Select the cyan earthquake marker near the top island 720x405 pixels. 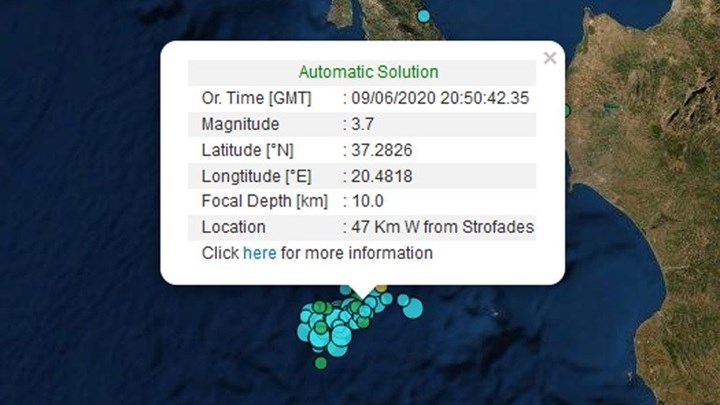(x=424, y=16)
